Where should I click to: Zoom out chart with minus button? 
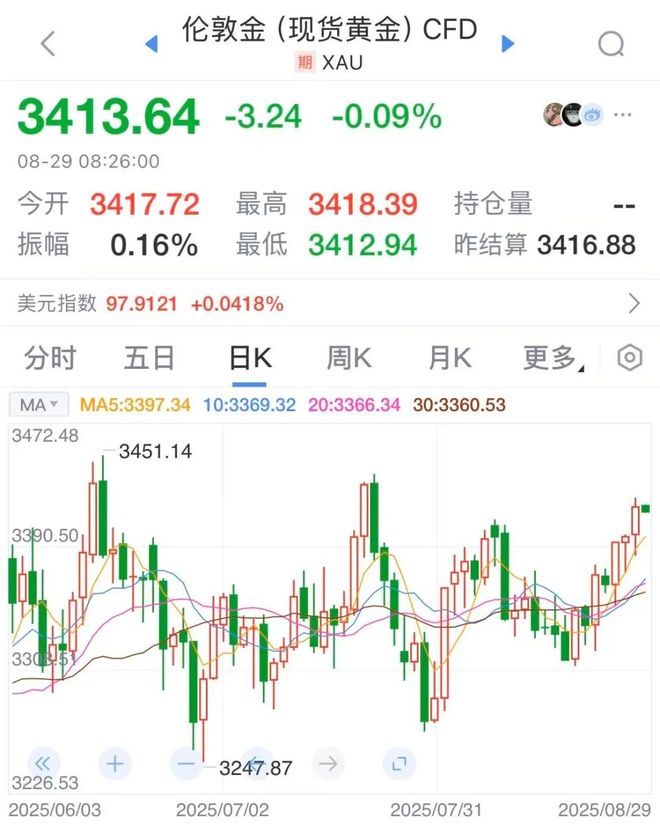click(x=186, y=765)
